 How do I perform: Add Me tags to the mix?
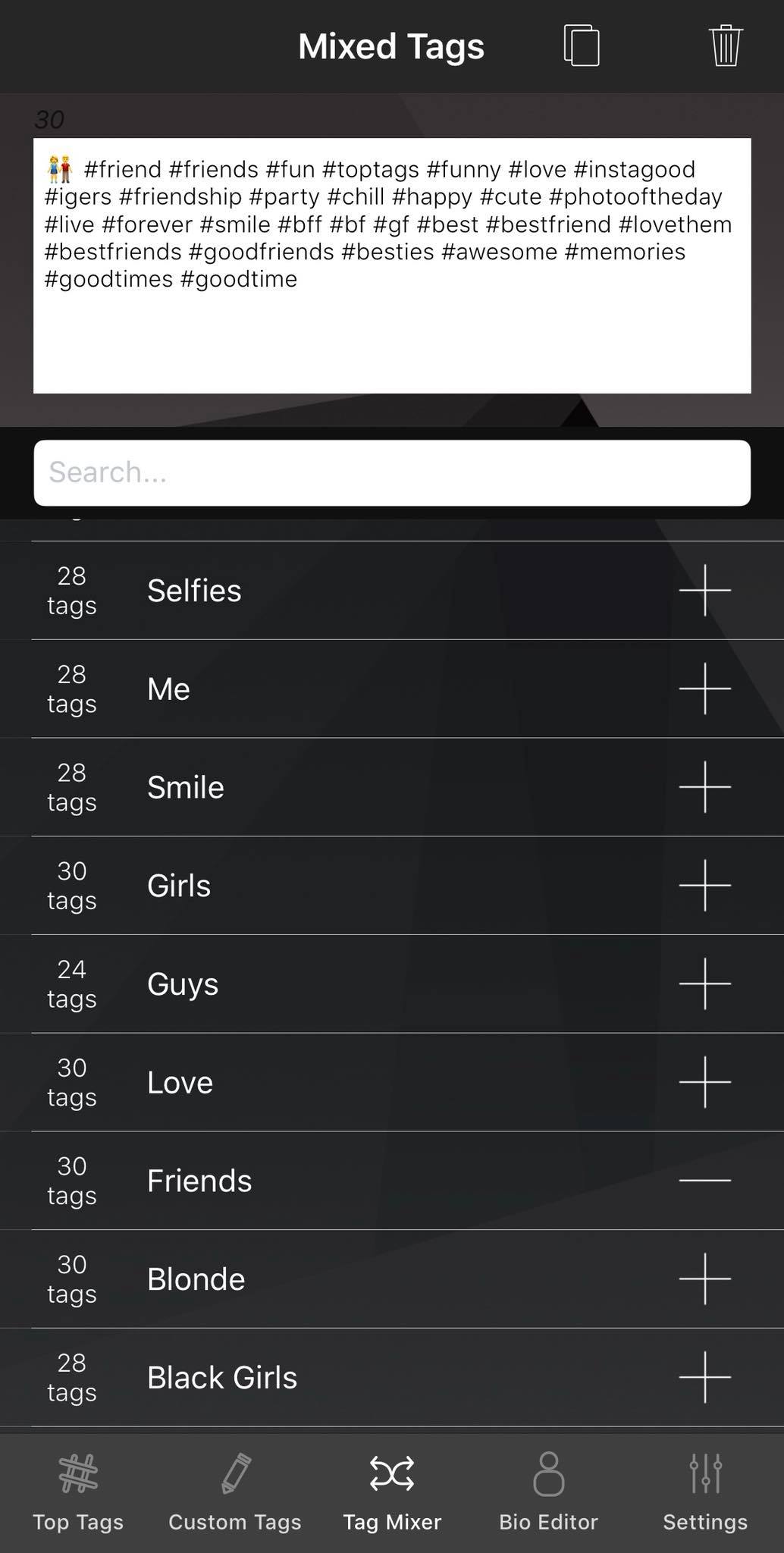(704, 689)
